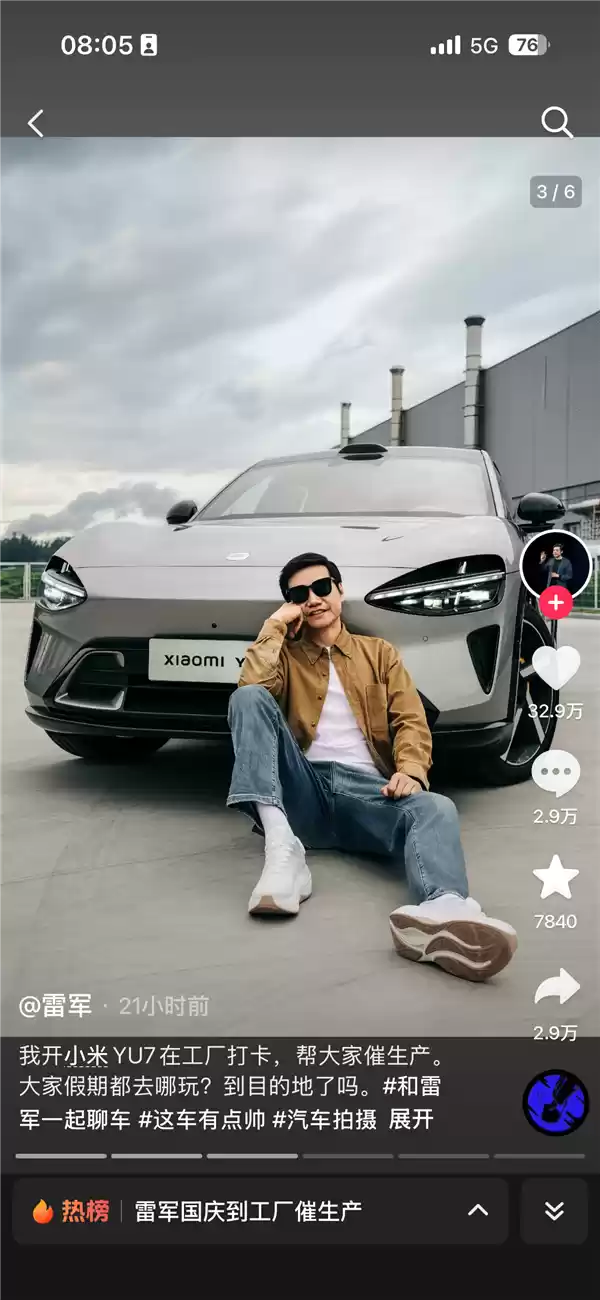
Task: Expand the caption via 展开
Action: point(410,1119)
